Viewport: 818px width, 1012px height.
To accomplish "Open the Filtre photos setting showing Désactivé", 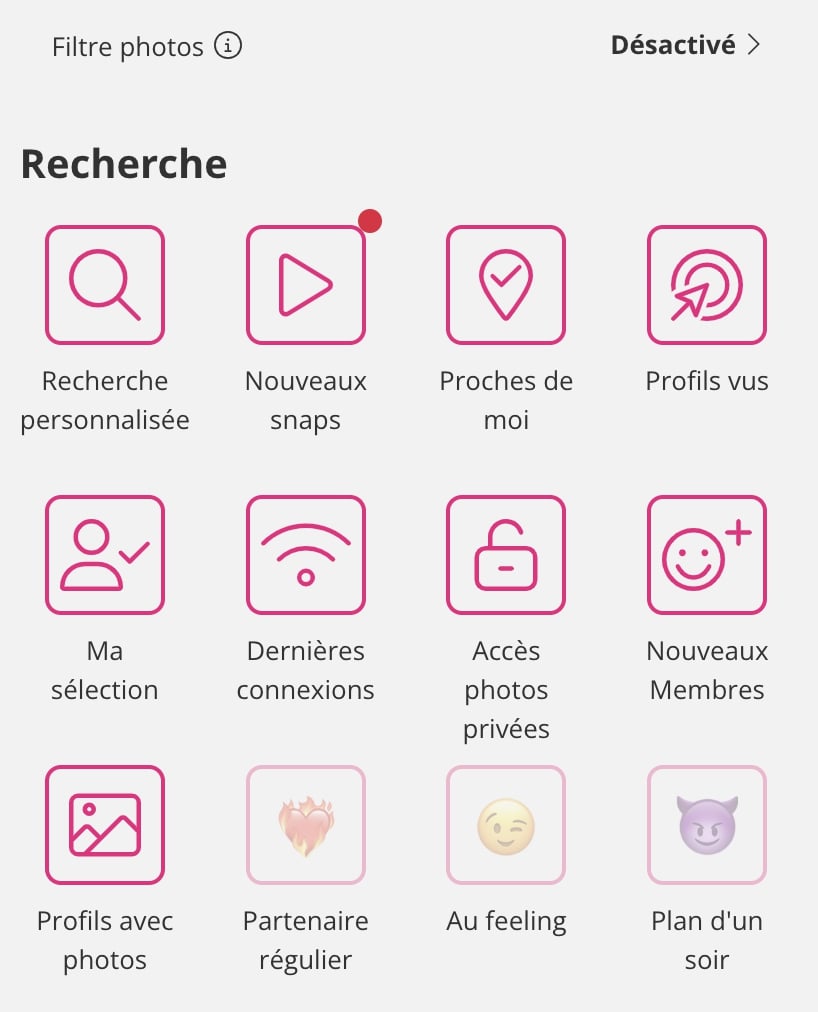I will 686,46.
